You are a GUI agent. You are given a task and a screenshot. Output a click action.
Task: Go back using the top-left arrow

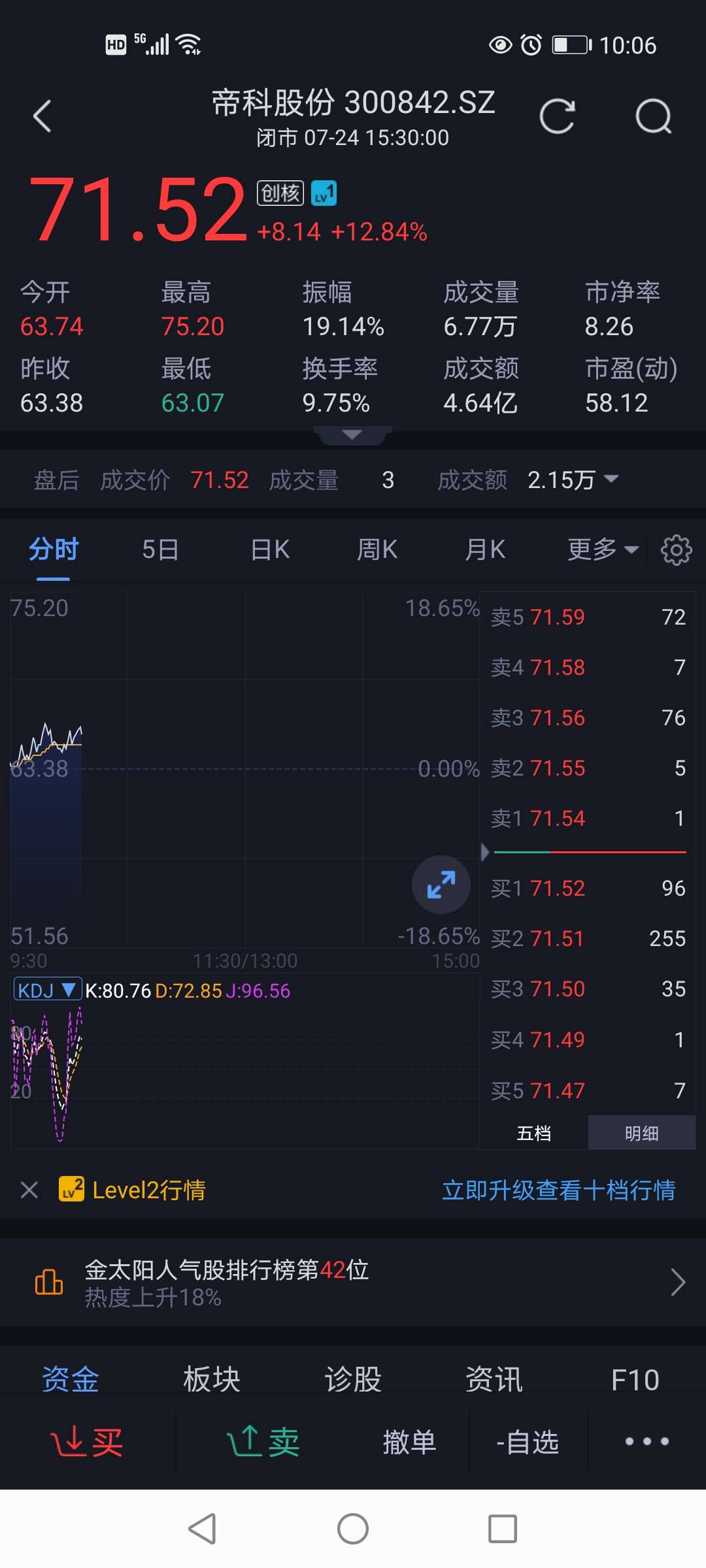click(x=42, y=117)
